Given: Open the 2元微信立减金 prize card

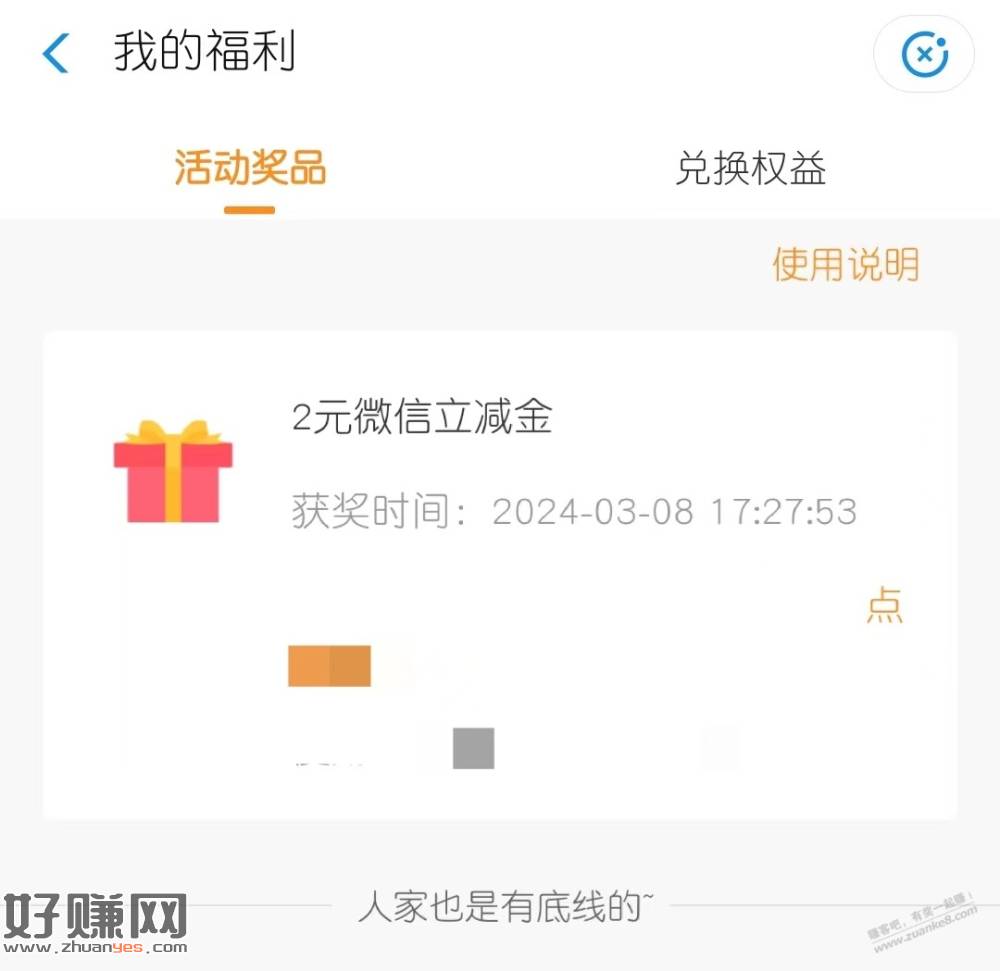Looking at the screenshot, I should click(500, 470).
